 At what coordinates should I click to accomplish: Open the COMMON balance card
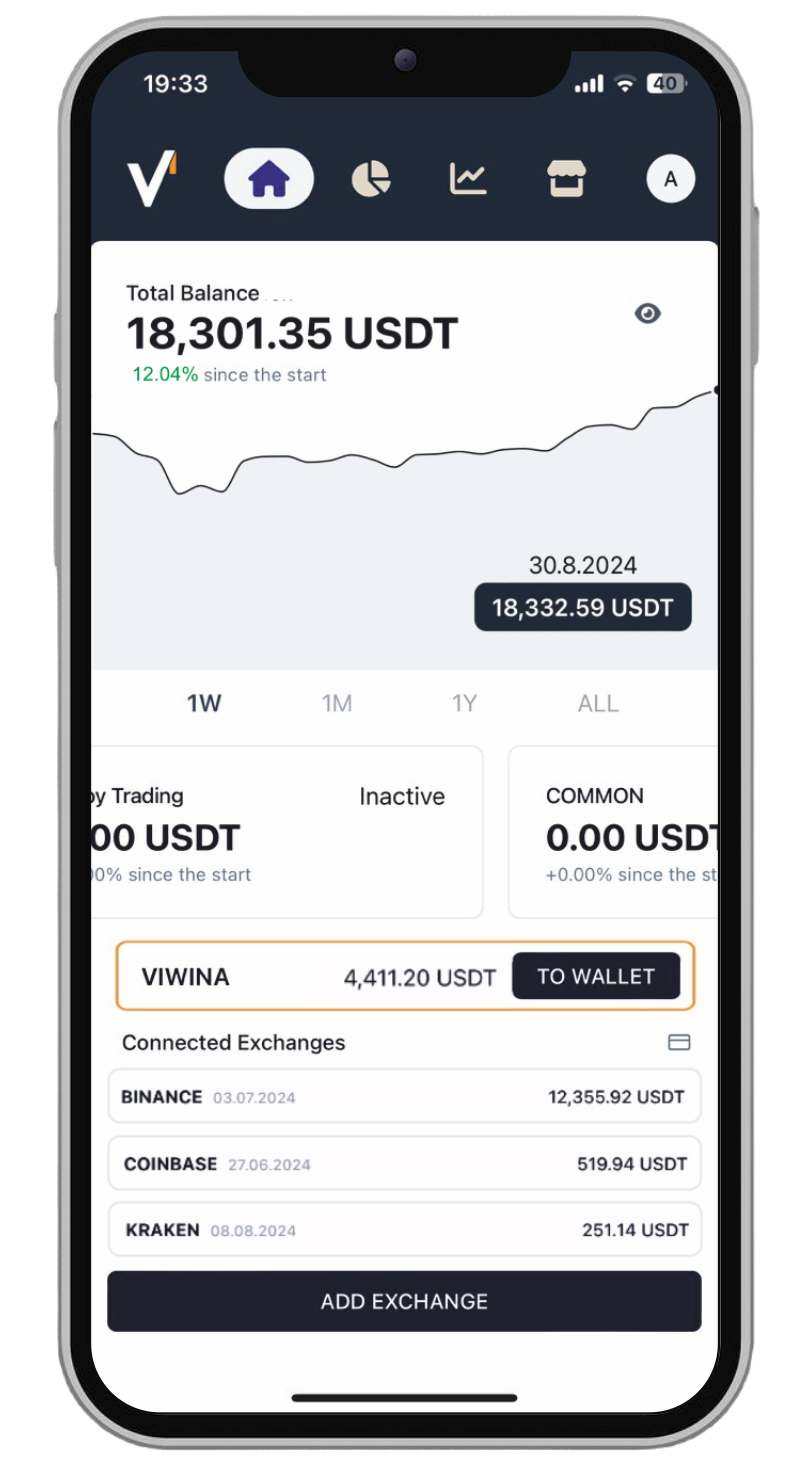(x=615, y=832)
